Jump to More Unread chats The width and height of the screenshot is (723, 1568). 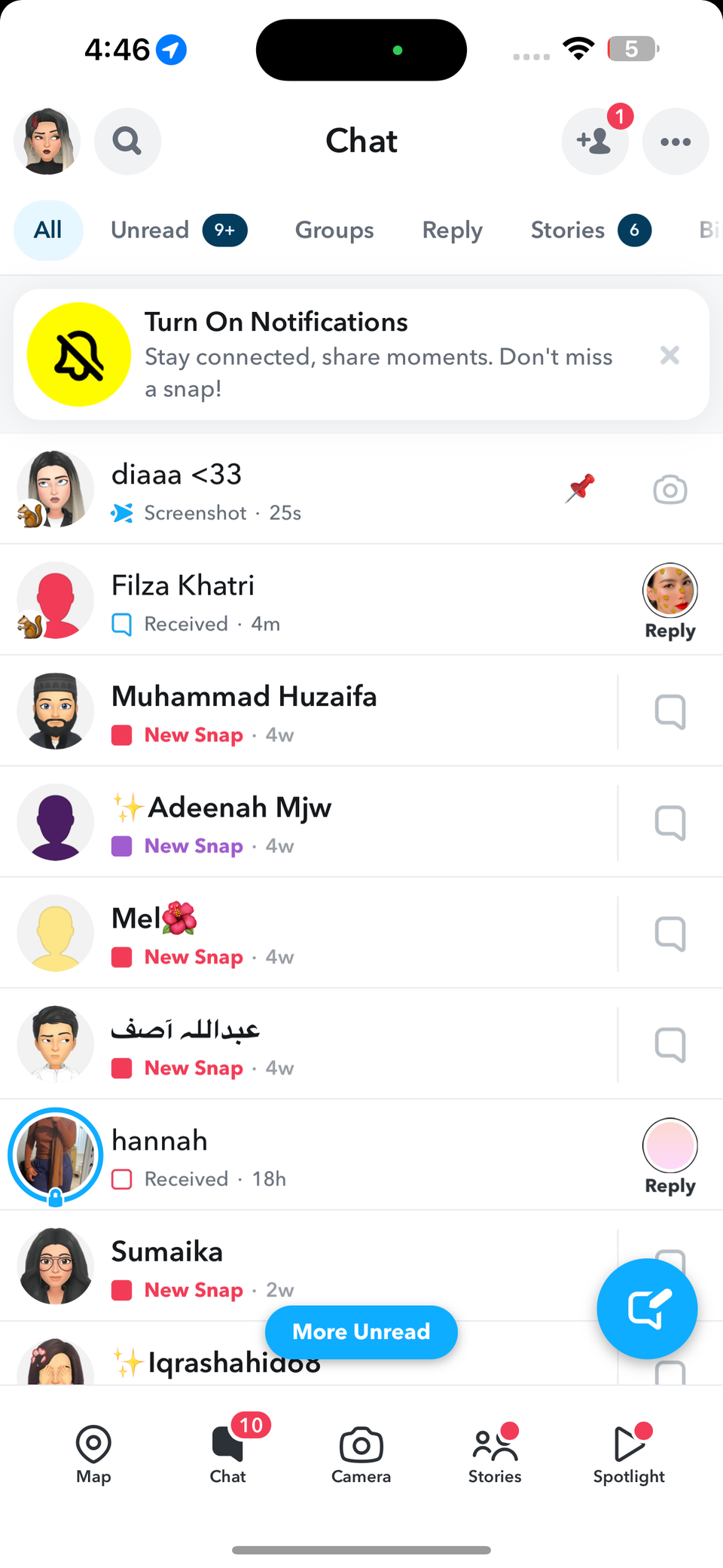tap(361, 1332)
